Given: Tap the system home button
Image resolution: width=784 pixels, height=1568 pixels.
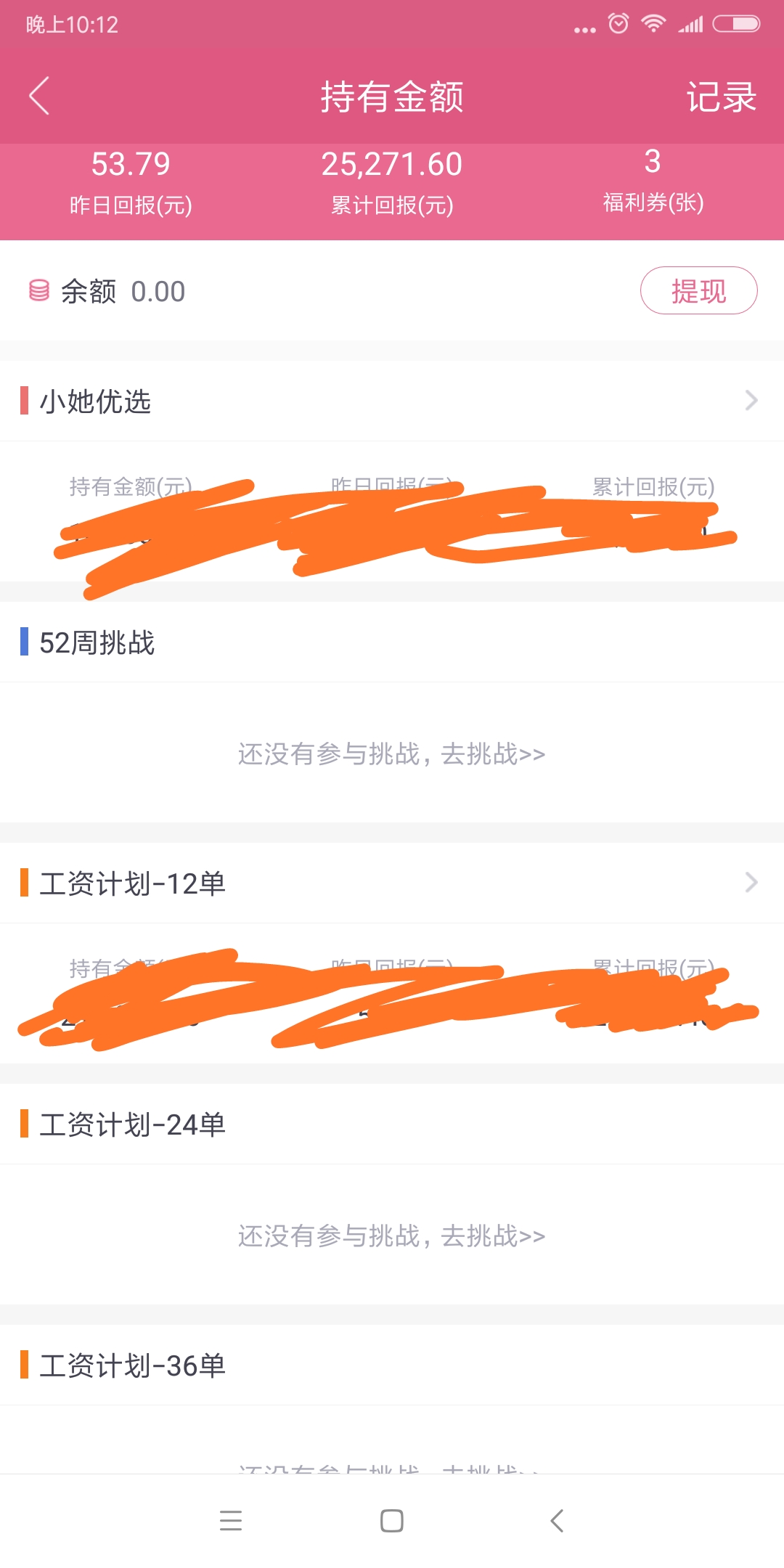Looking at the screenshot, I should 392,1520.
